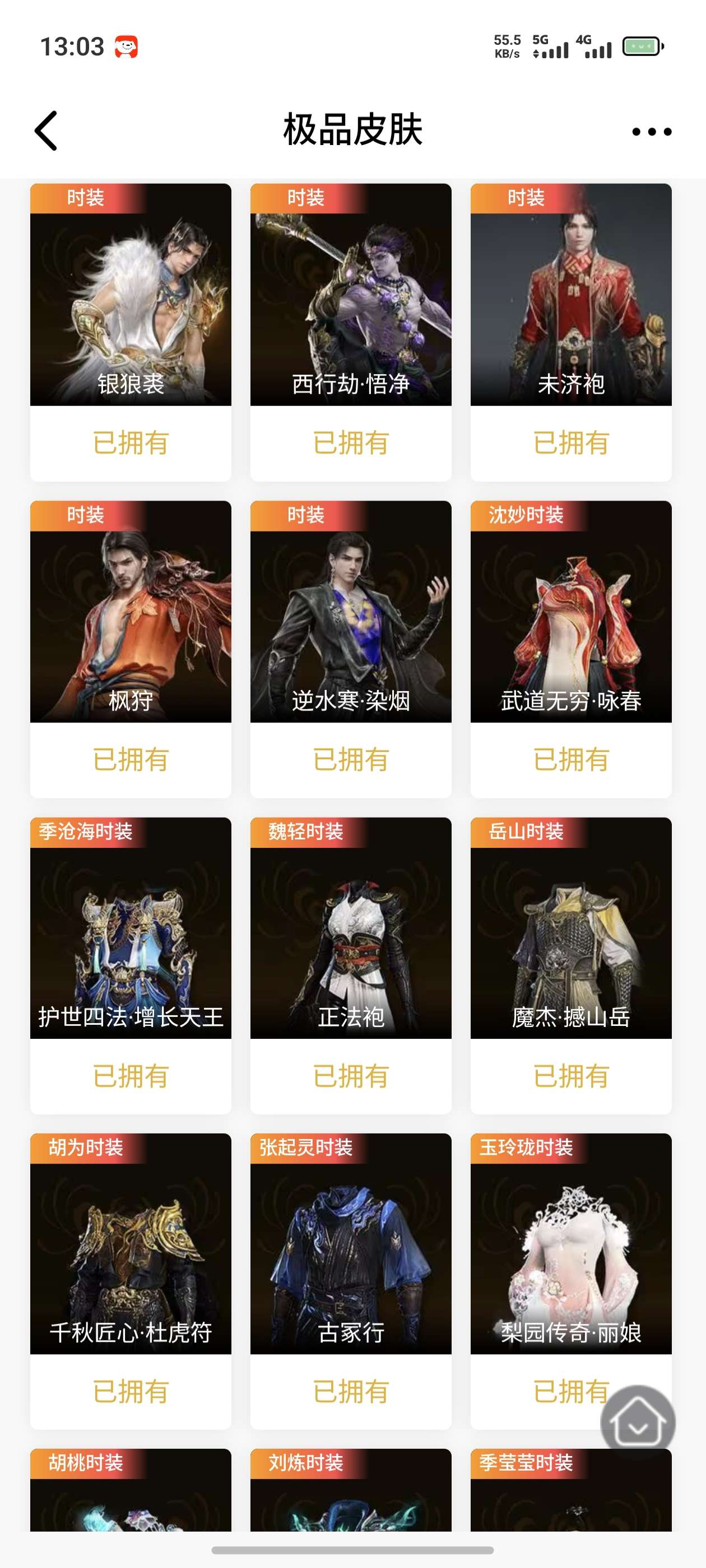The image size is (706, 1568).
Task: Open the 枫狩 skin card
Action: click(131, 621)
